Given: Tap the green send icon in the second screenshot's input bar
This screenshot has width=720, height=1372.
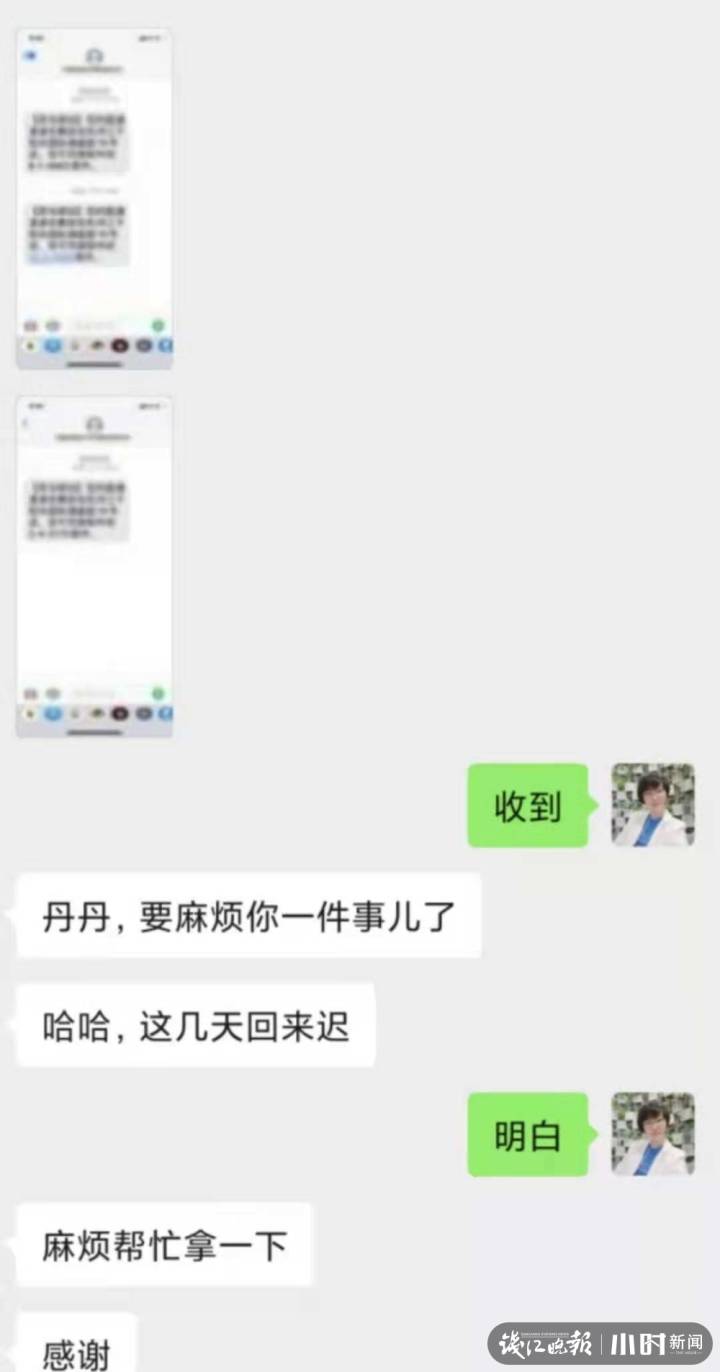Looking at the screenshot, I should pyautogui.click(x=157, y=691).
